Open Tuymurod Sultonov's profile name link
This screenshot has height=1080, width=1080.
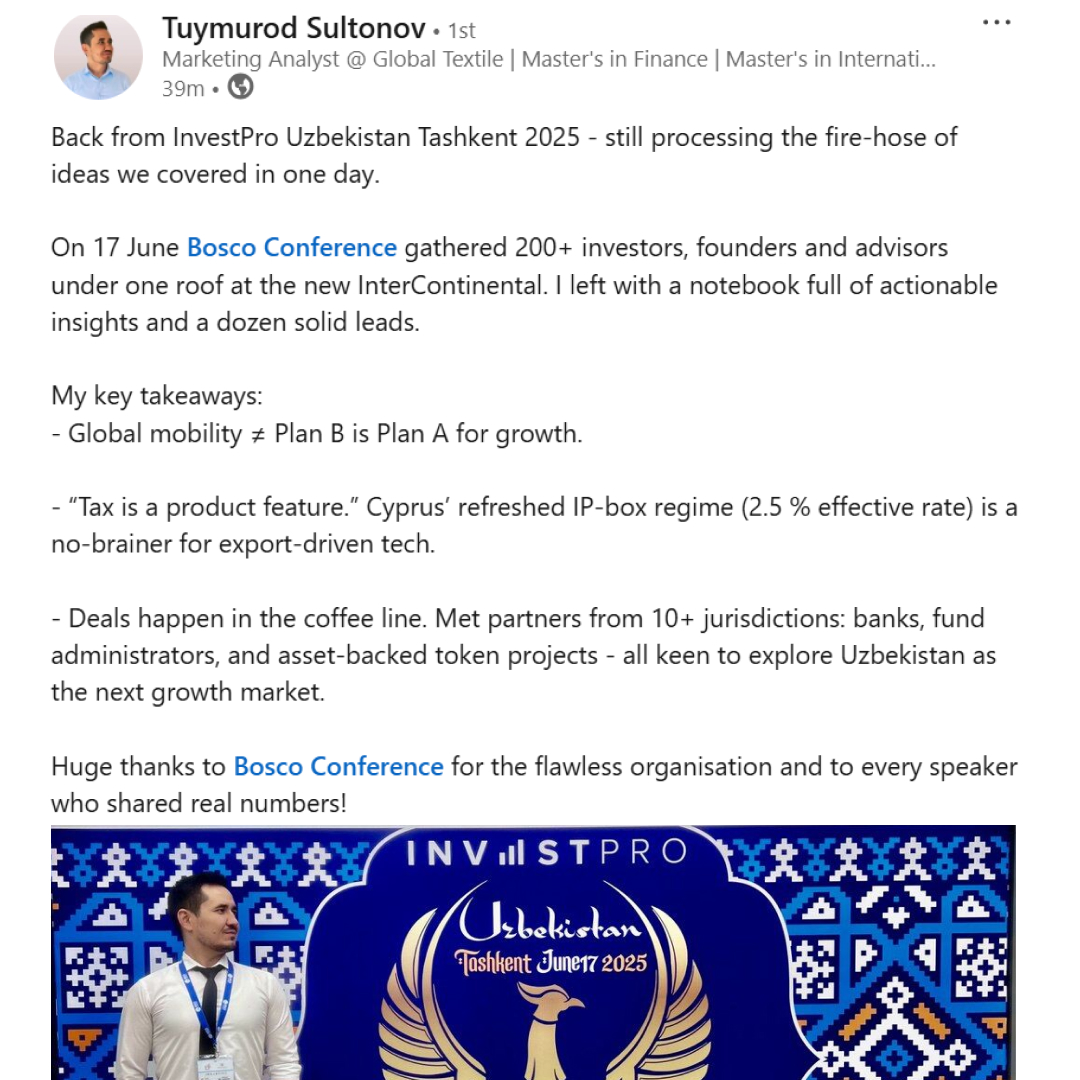coord(293,28)
